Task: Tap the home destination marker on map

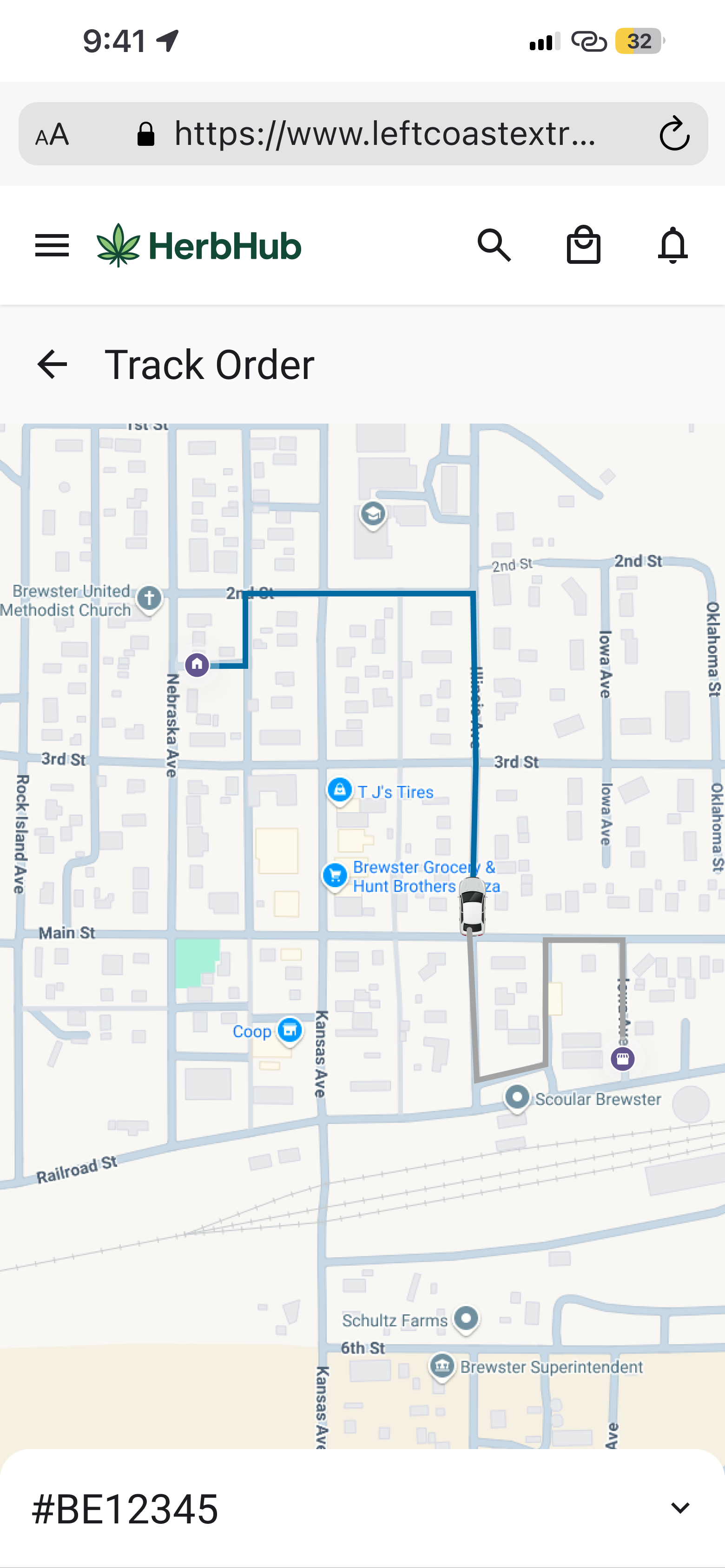Action: (197, 665)
